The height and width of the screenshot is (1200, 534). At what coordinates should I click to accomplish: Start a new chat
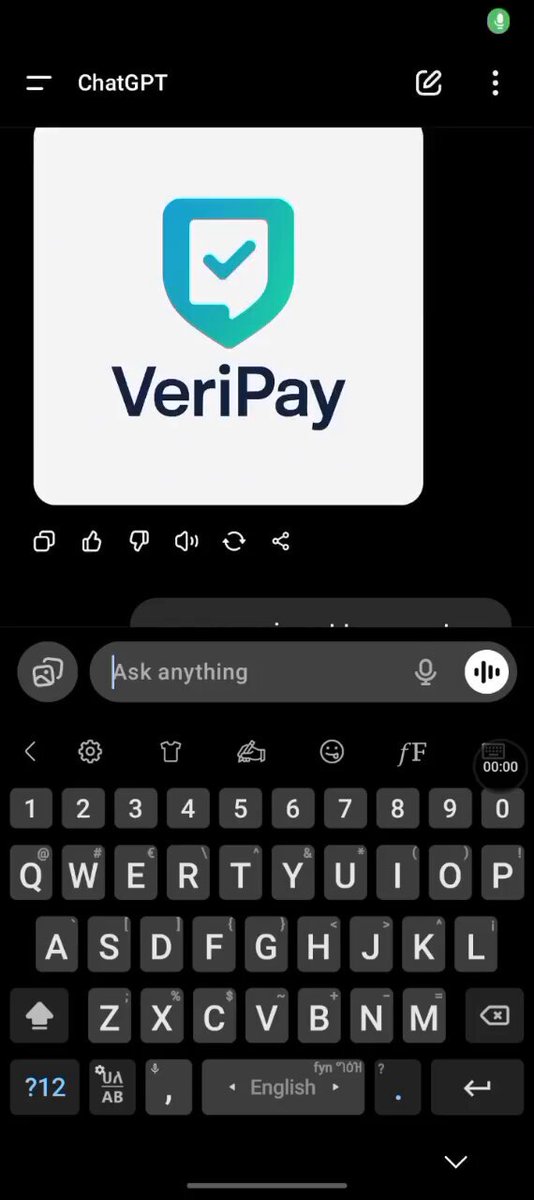[x=429, y=83]
